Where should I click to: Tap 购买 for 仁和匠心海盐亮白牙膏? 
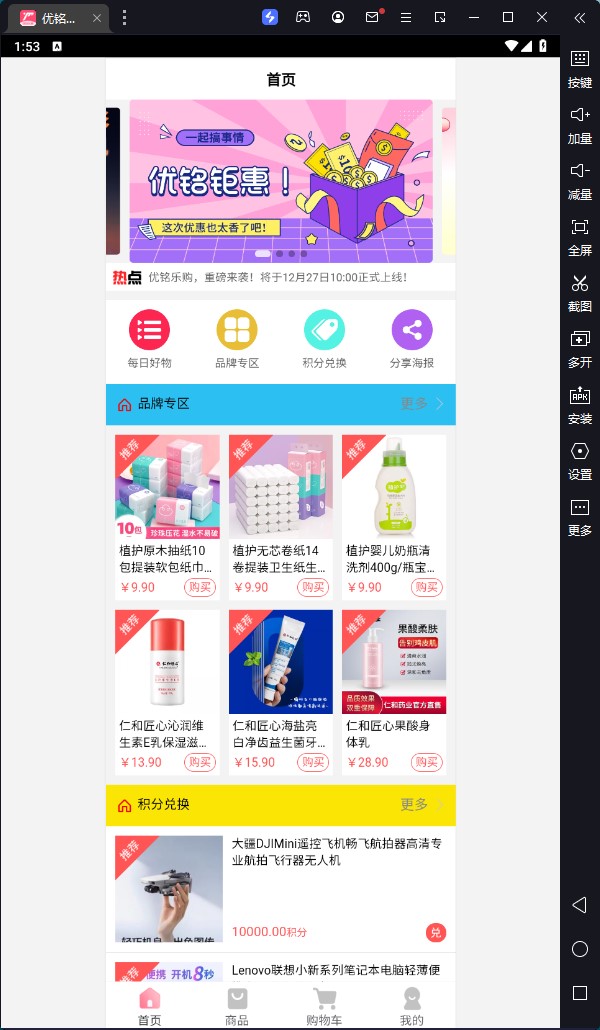(x=314, y=762)
